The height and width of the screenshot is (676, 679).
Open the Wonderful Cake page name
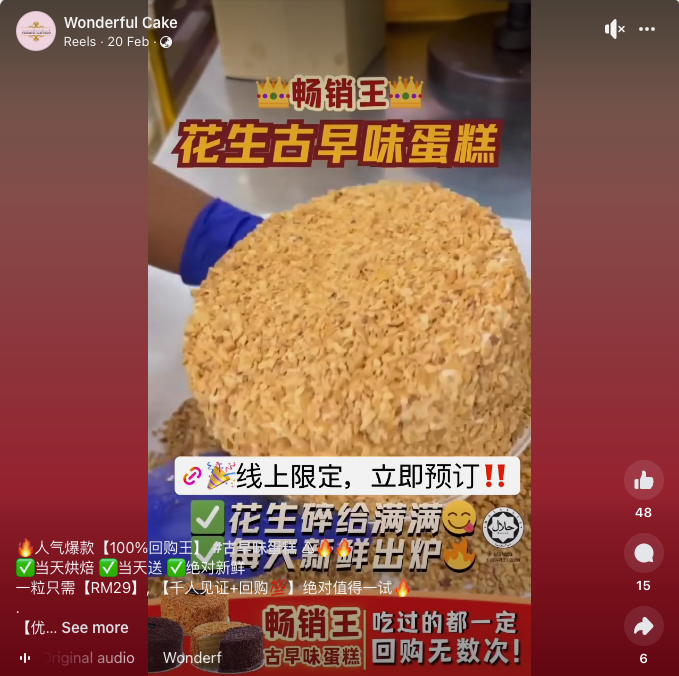point(120,22)
